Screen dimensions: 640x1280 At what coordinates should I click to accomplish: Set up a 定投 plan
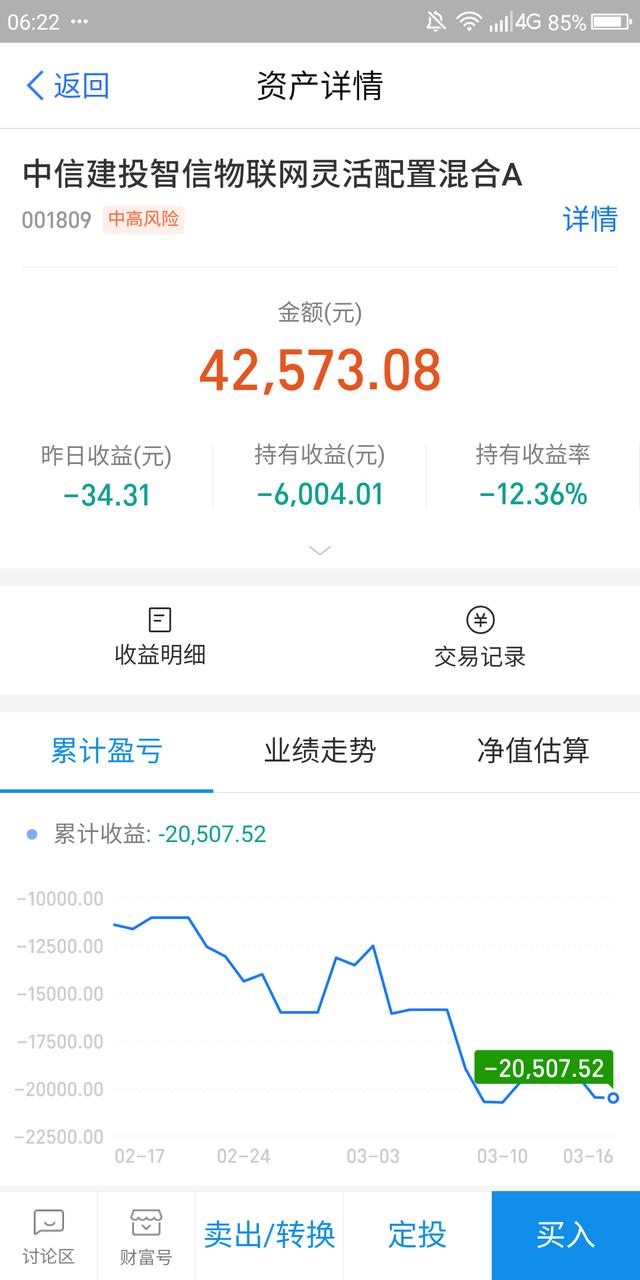417,1235
